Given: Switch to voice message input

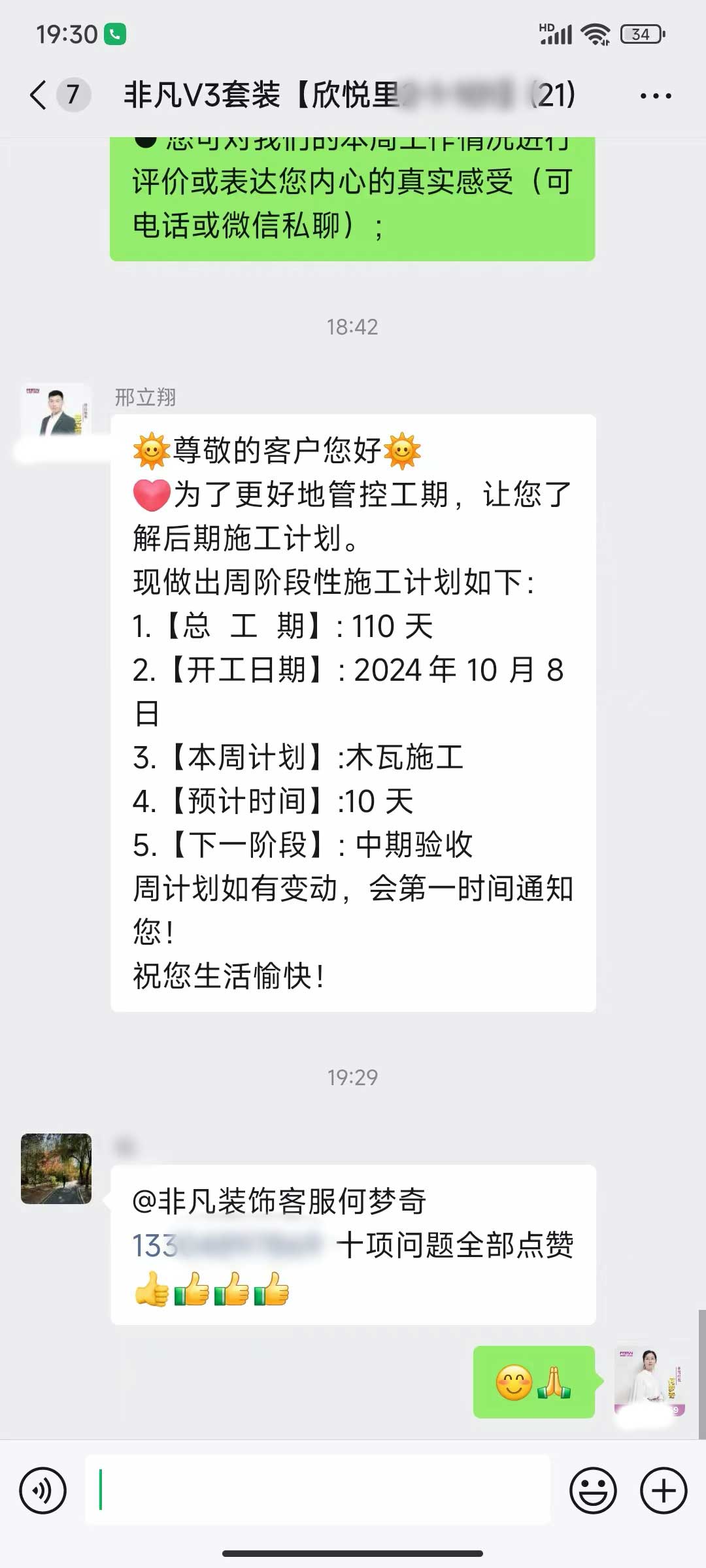Looking at the screenshot, I should [43, 1491].
